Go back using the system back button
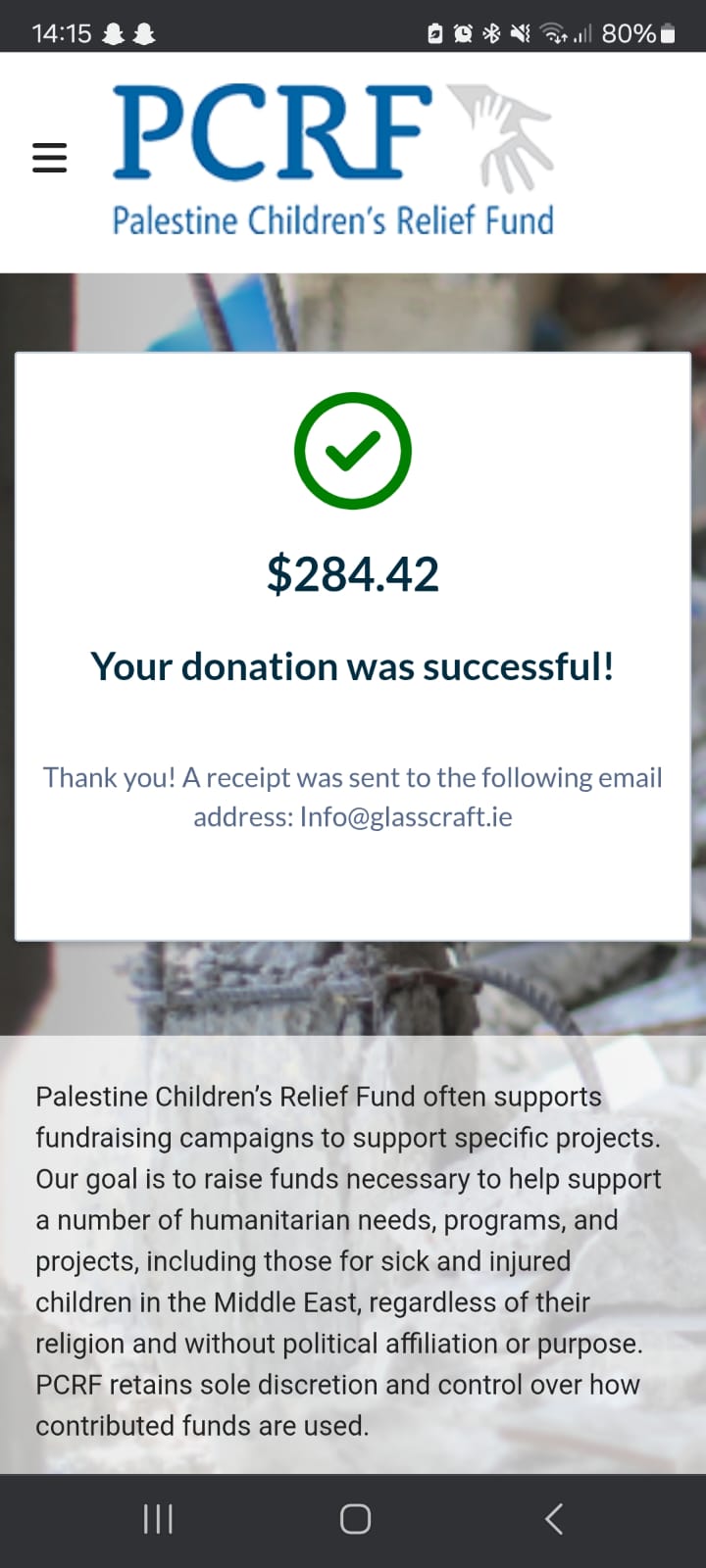The image size is (706, 1568). coord(553,1519)
